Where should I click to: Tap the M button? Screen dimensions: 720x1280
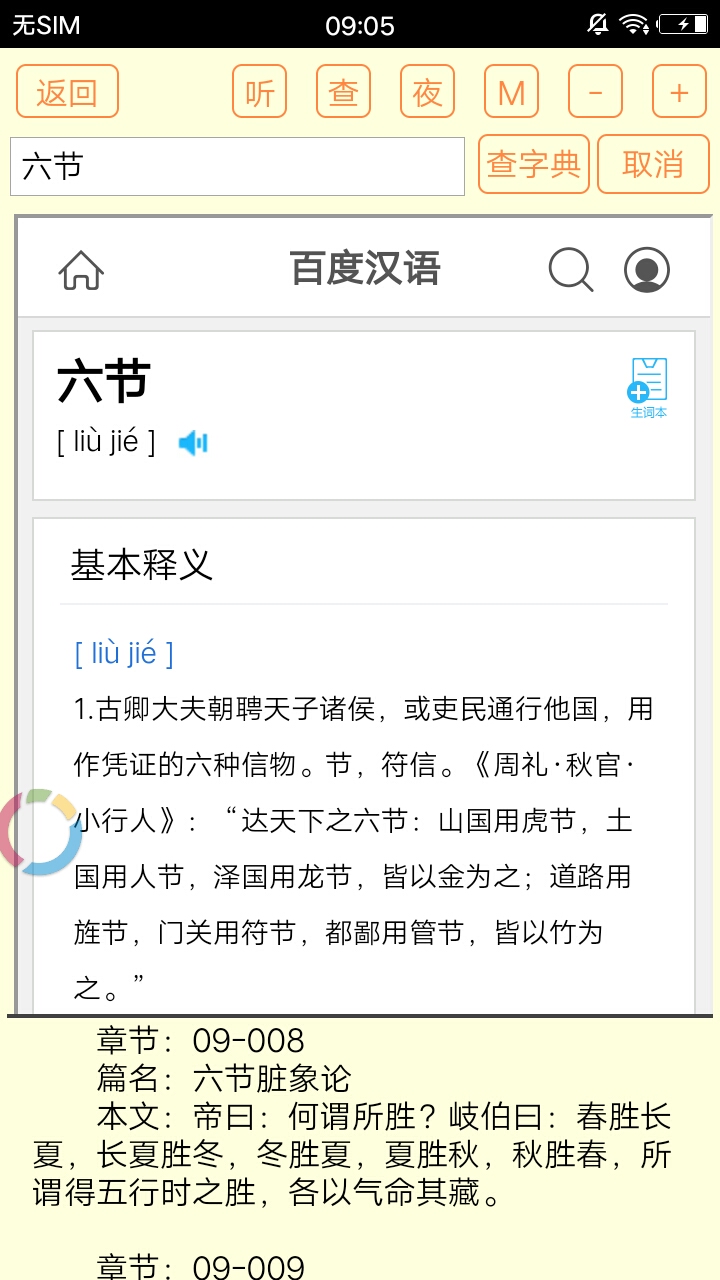[512, 92]
